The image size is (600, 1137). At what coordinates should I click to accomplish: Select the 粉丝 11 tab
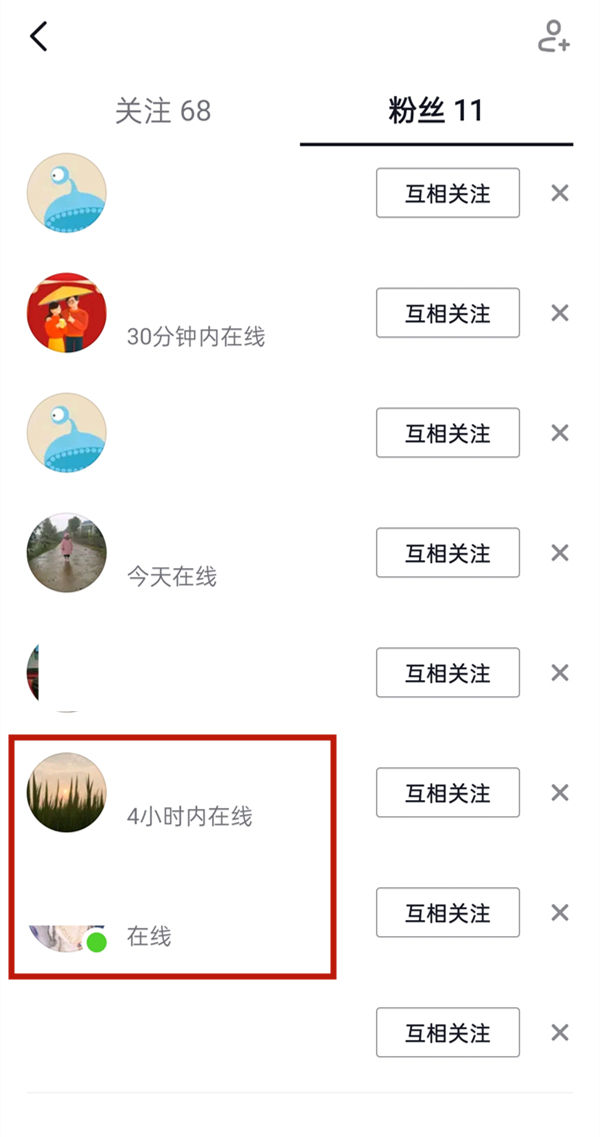click(436, 110)
